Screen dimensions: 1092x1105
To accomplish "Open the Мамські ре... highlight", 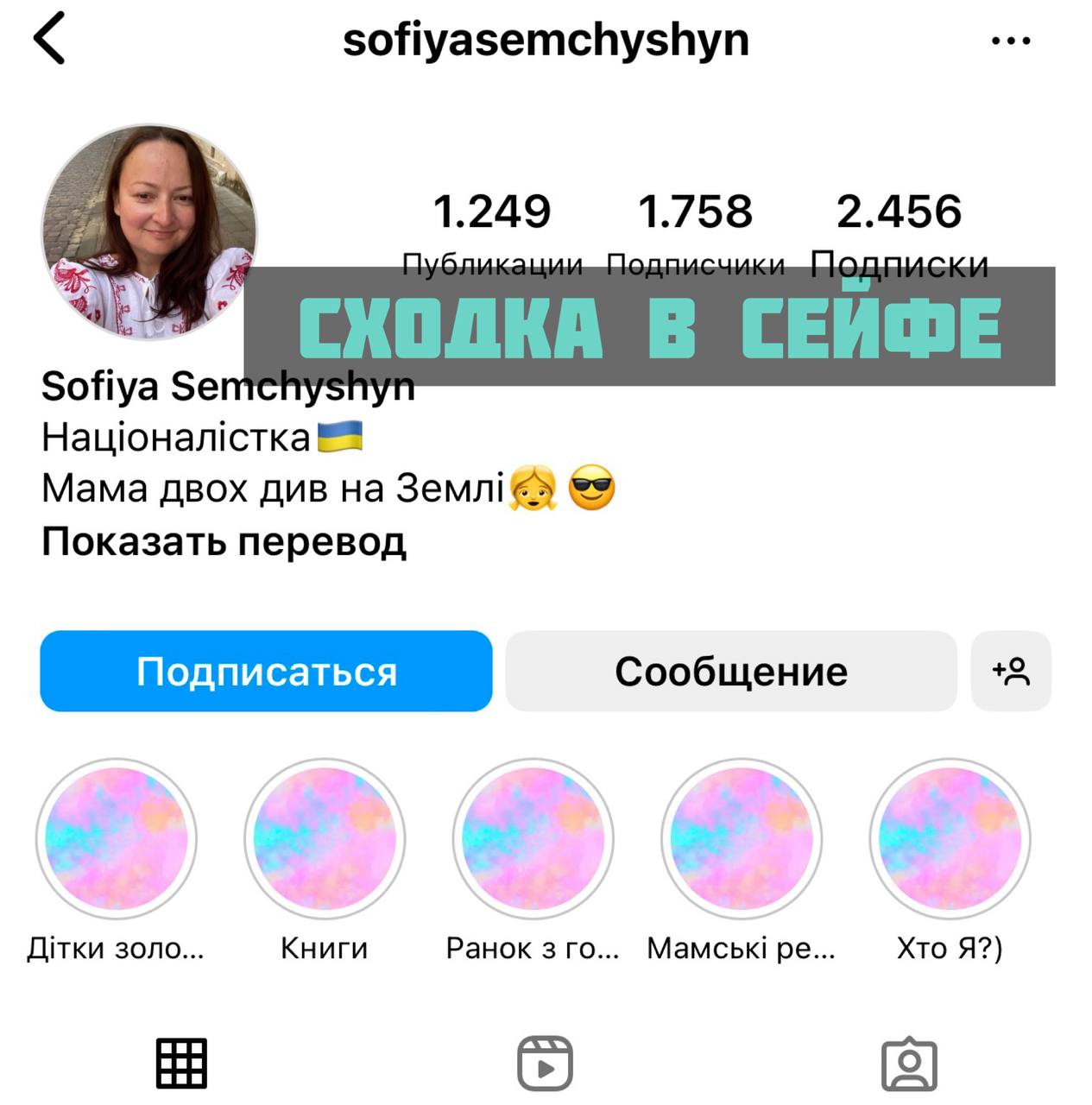I will tap(742, 838).
